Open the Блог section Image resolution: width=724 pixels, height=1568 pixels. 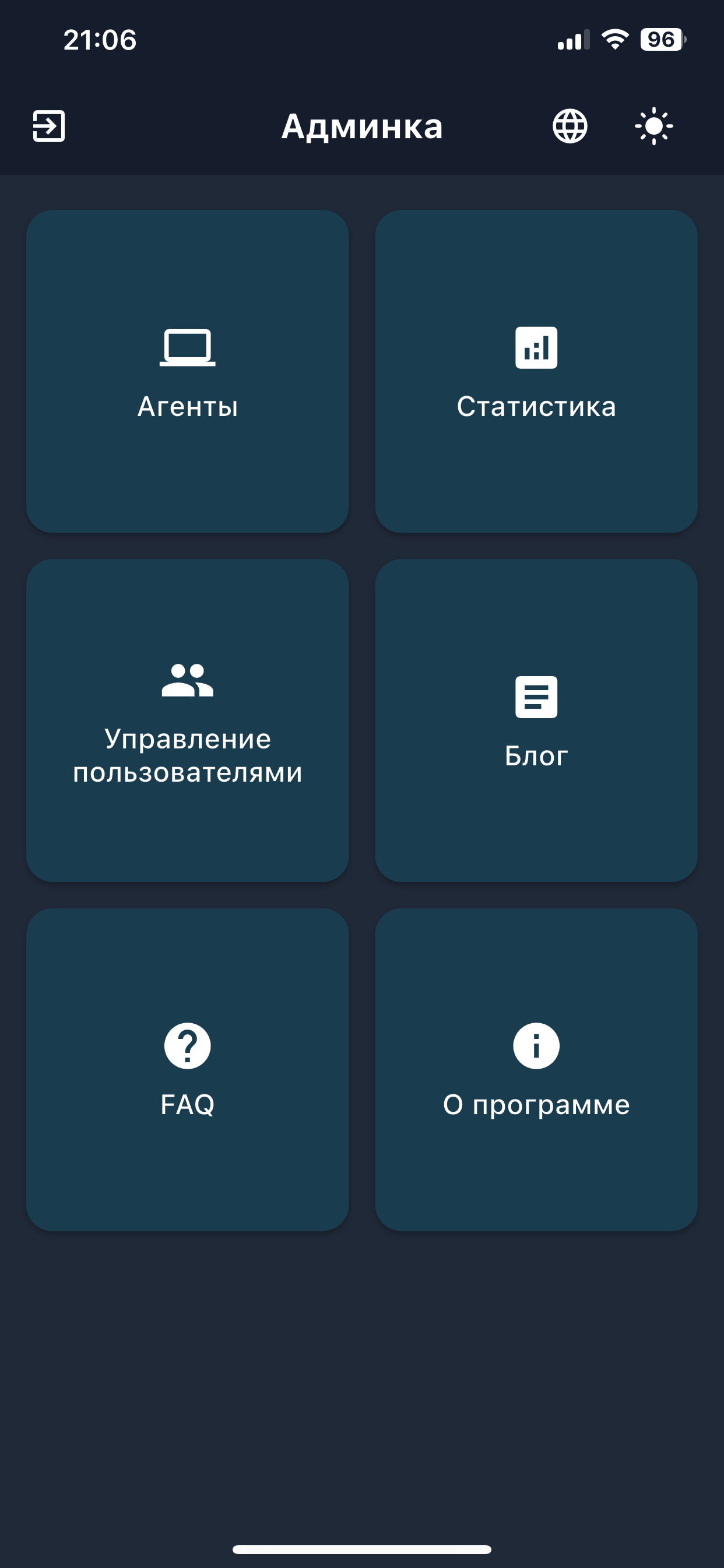click(x=537, y=724)
